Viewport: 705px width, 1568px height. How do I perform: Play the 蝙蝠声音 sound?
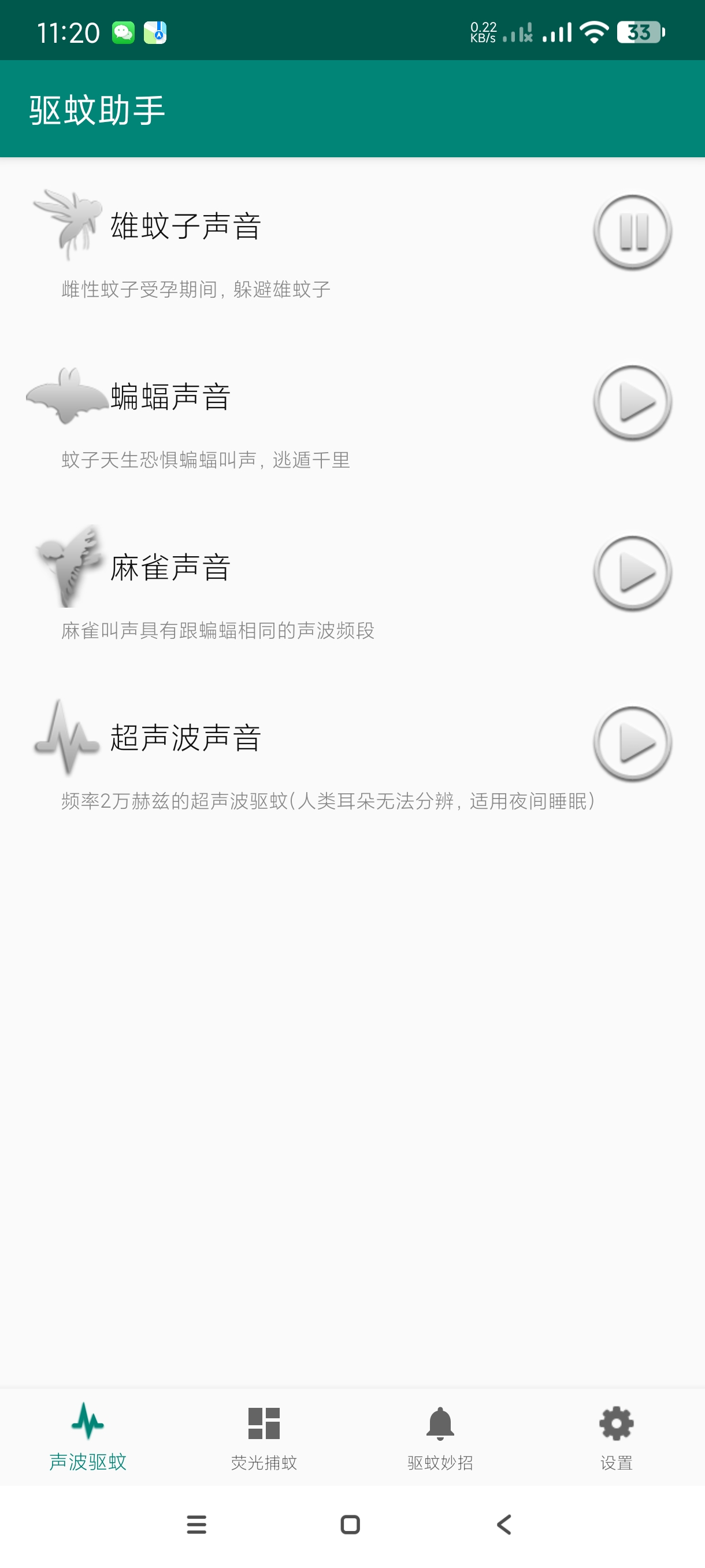click(632, 402)
